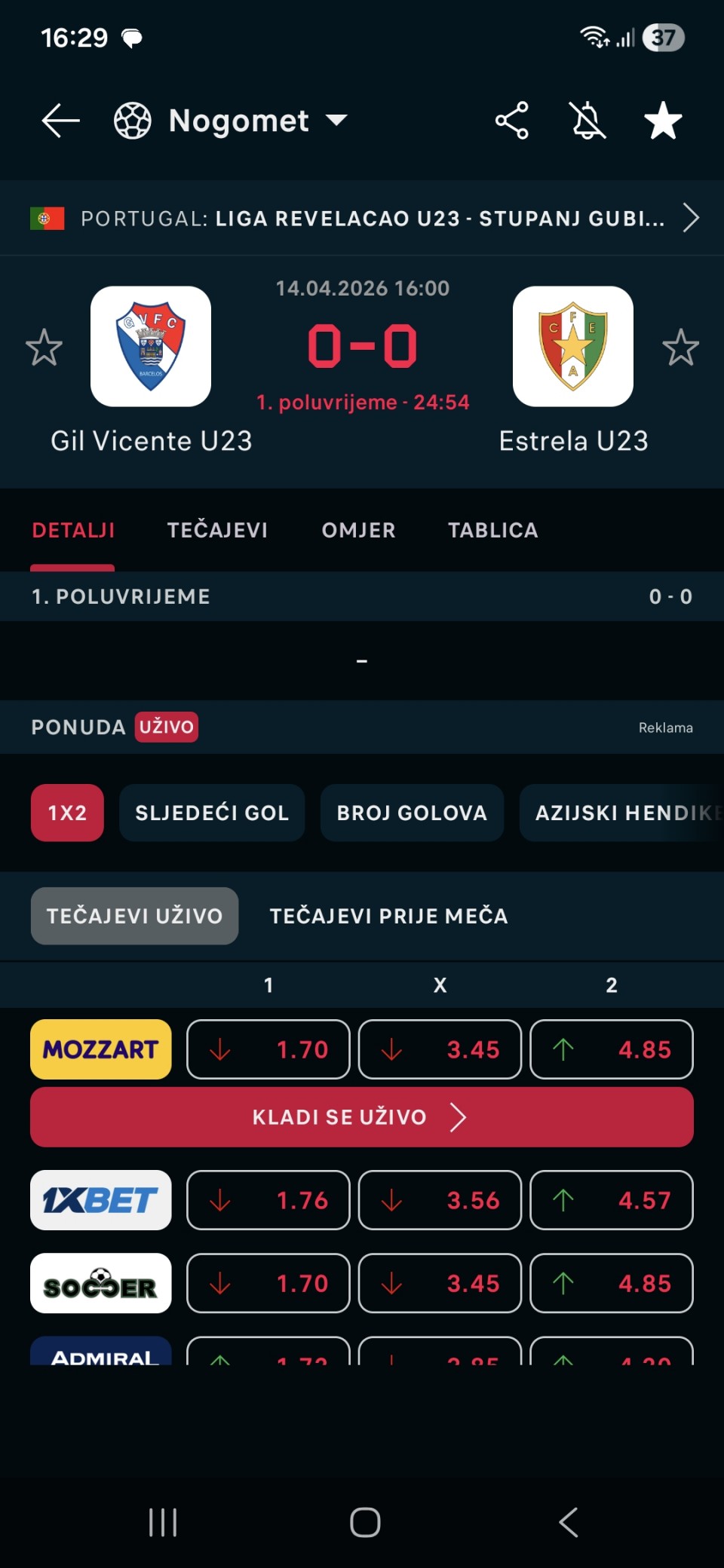The width and height of the screenshot is (724, 1568).
Task: Favorite Gil Vicente U23 team
Action: pyautogui.click(x=44, y=348)
